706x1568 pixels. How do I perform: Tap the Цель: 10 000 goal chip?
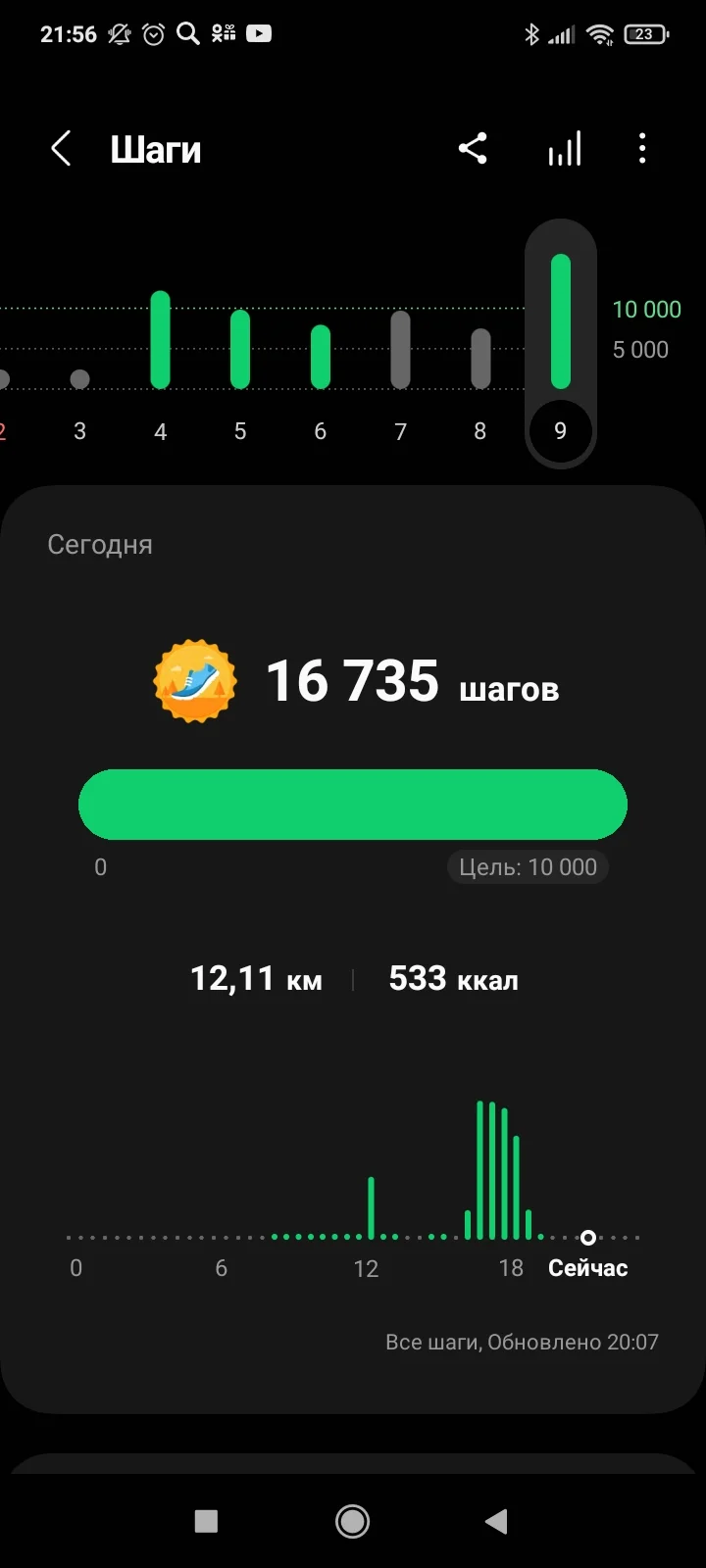coord(528,867)
